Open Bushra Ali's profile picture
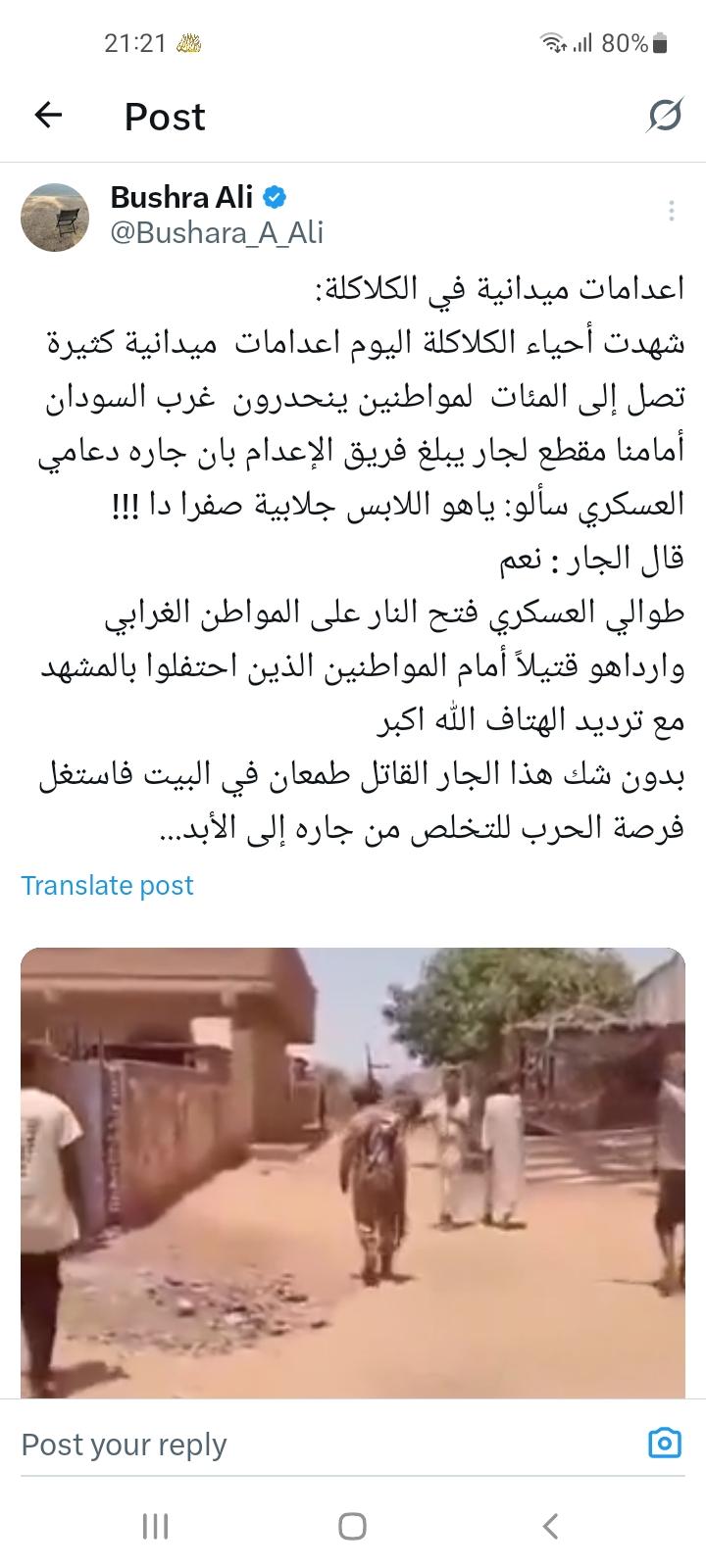The width and height of the screenshot is (706, 1568). [55, 216]
